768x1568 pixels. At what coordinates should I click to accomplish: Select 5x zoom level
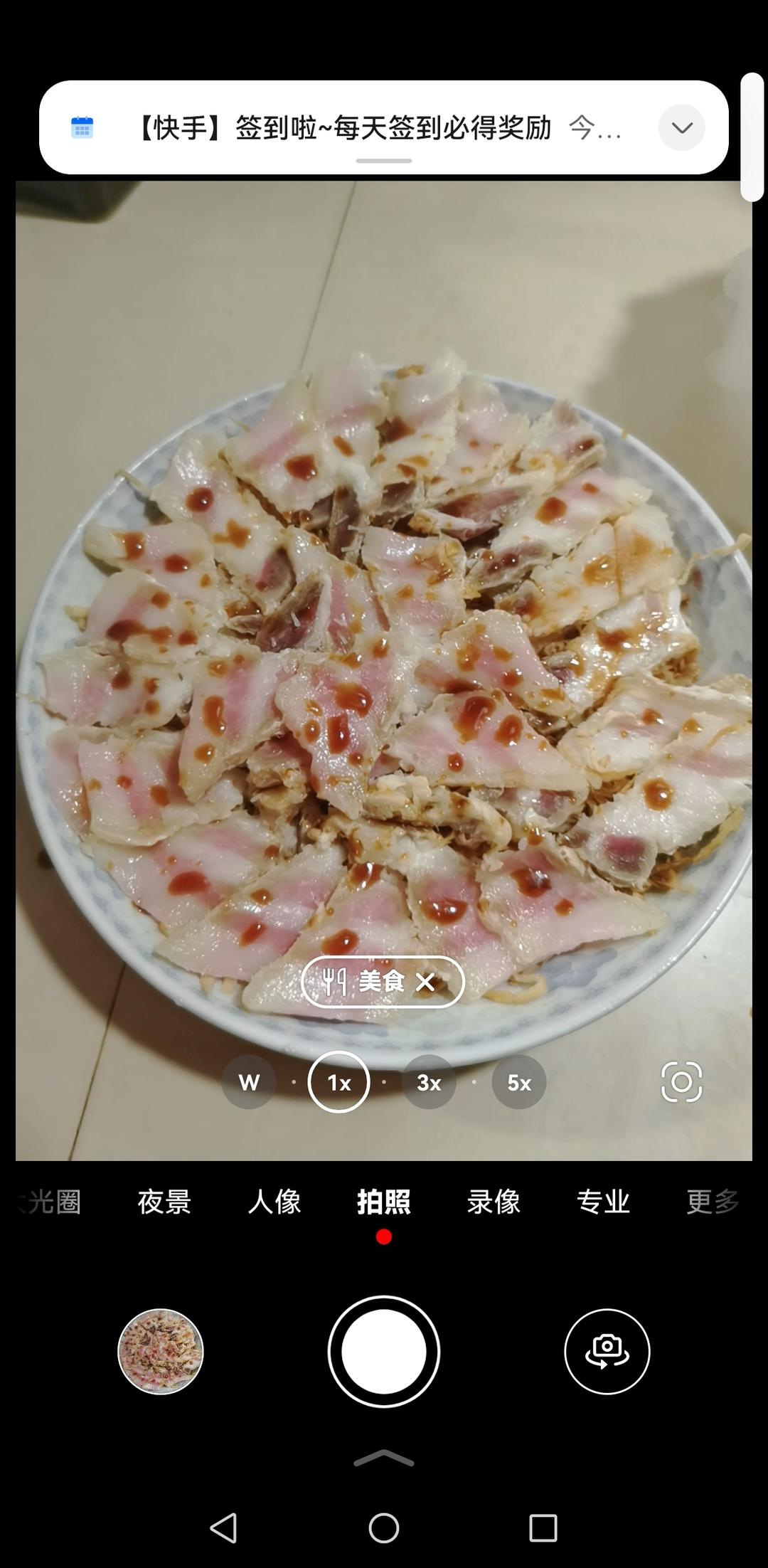pos(519,1082)
